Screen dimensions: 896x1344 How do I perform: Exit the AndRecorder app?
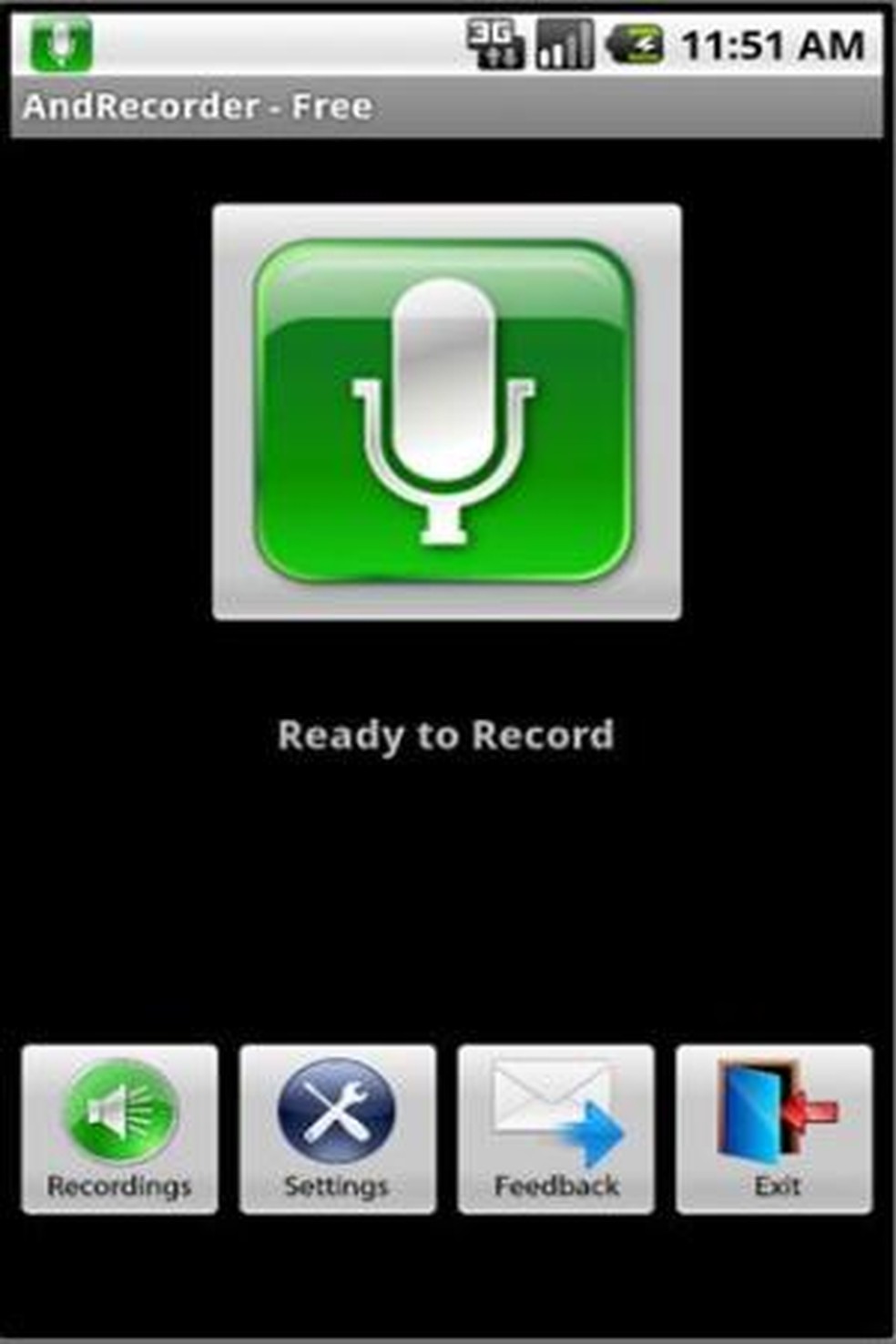coord(774,1129)
